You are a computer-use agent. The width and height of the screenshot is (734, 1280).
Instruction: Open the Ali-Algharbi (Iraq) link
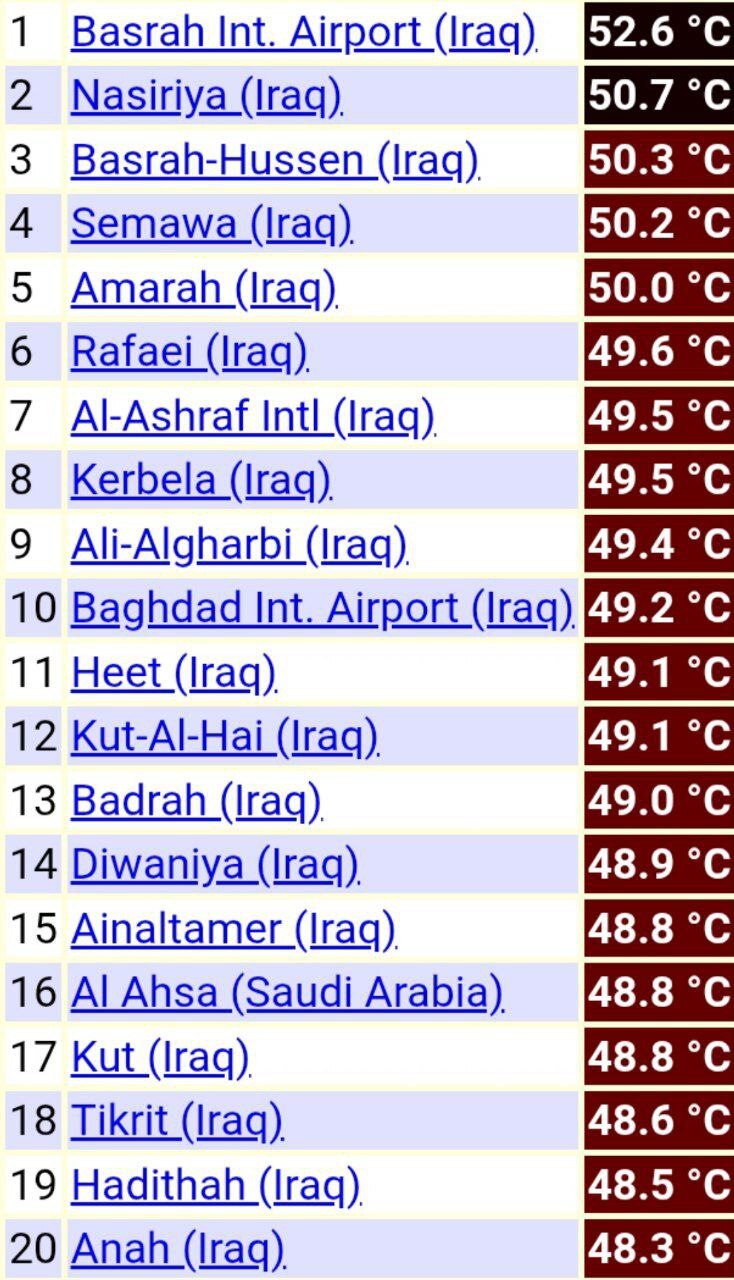pos(240,544)
